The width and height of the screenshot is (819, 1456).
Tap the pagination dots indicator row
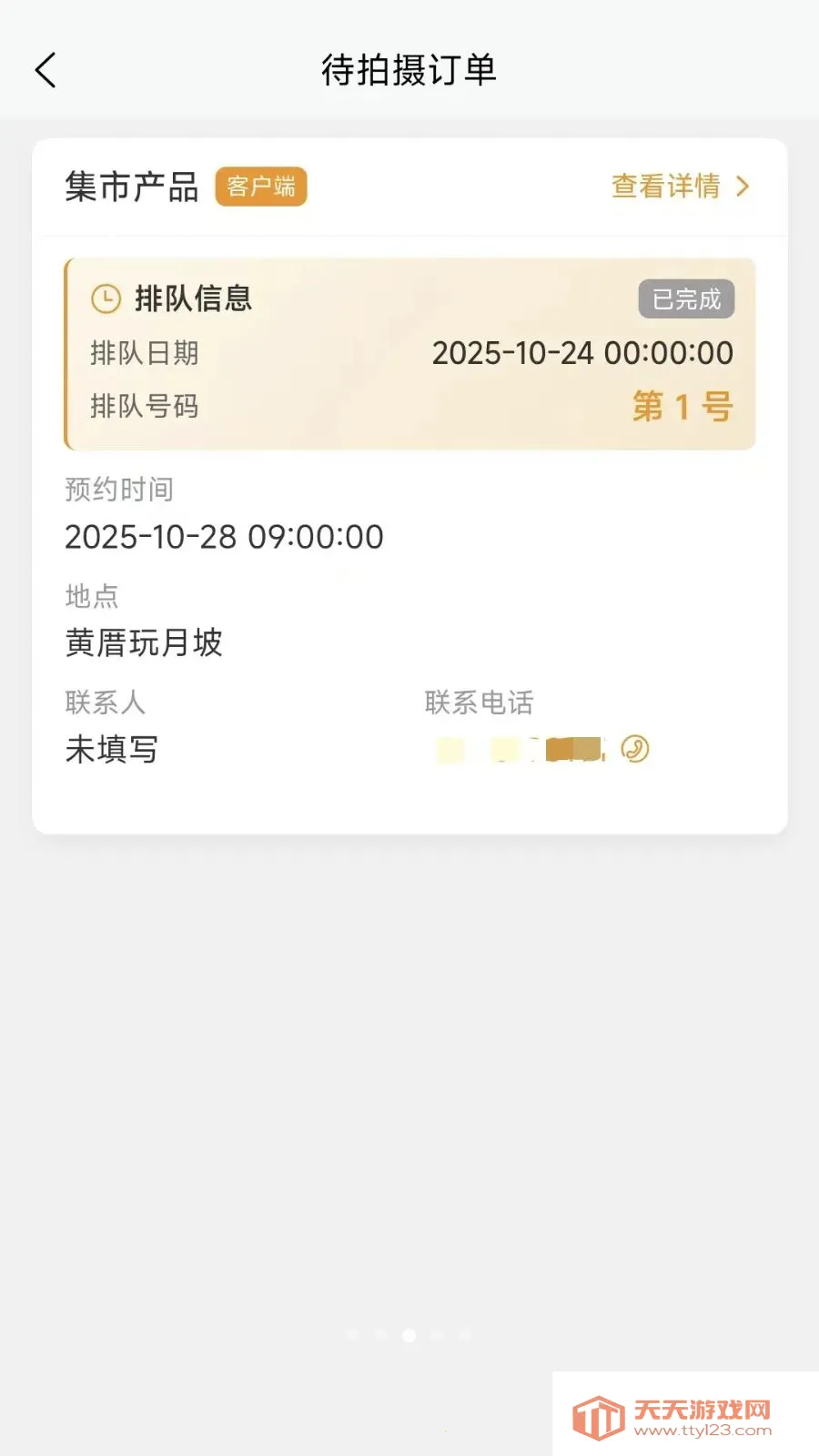click(409, 1336)
